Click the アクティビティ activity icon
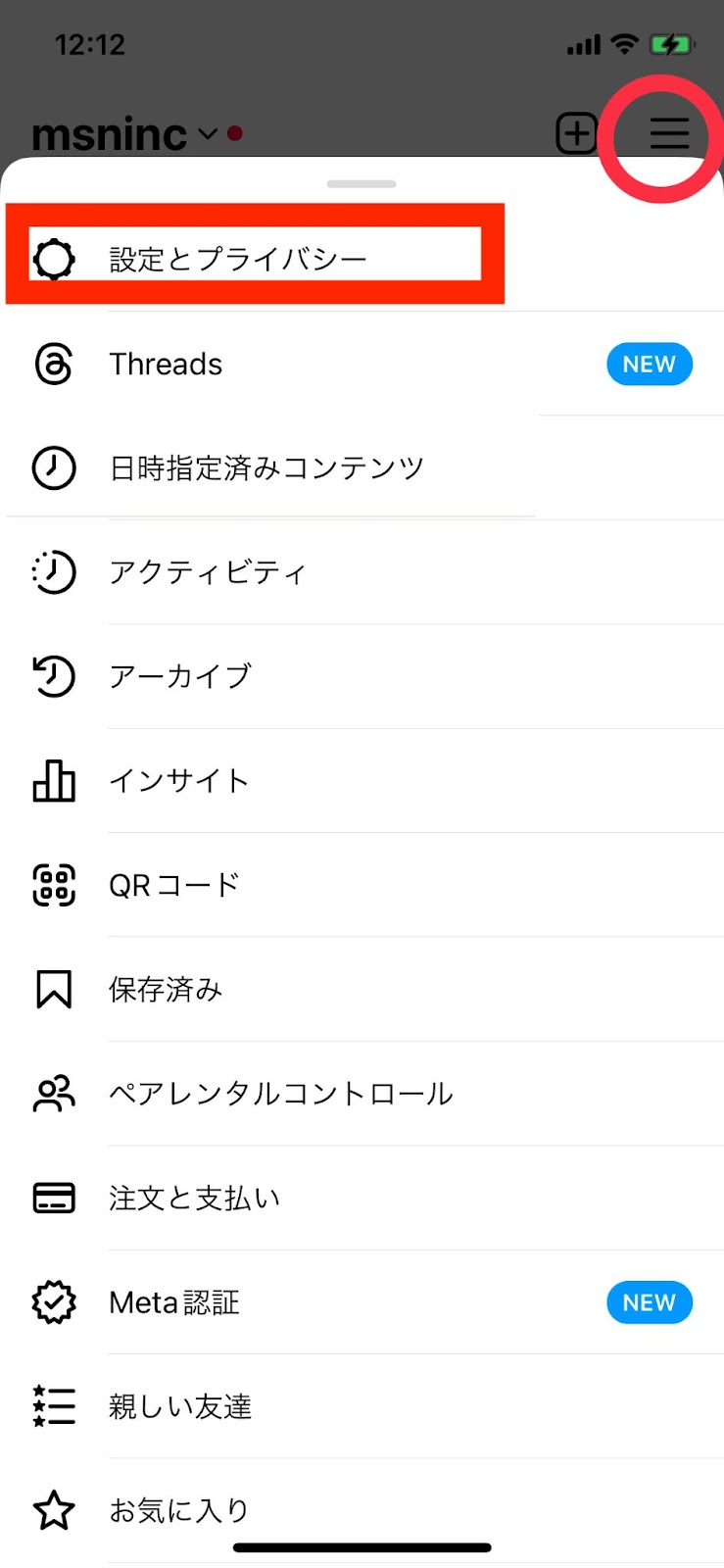Image resolution: width=724 pixels, height=1568 pixels. (x=54, y=572)
